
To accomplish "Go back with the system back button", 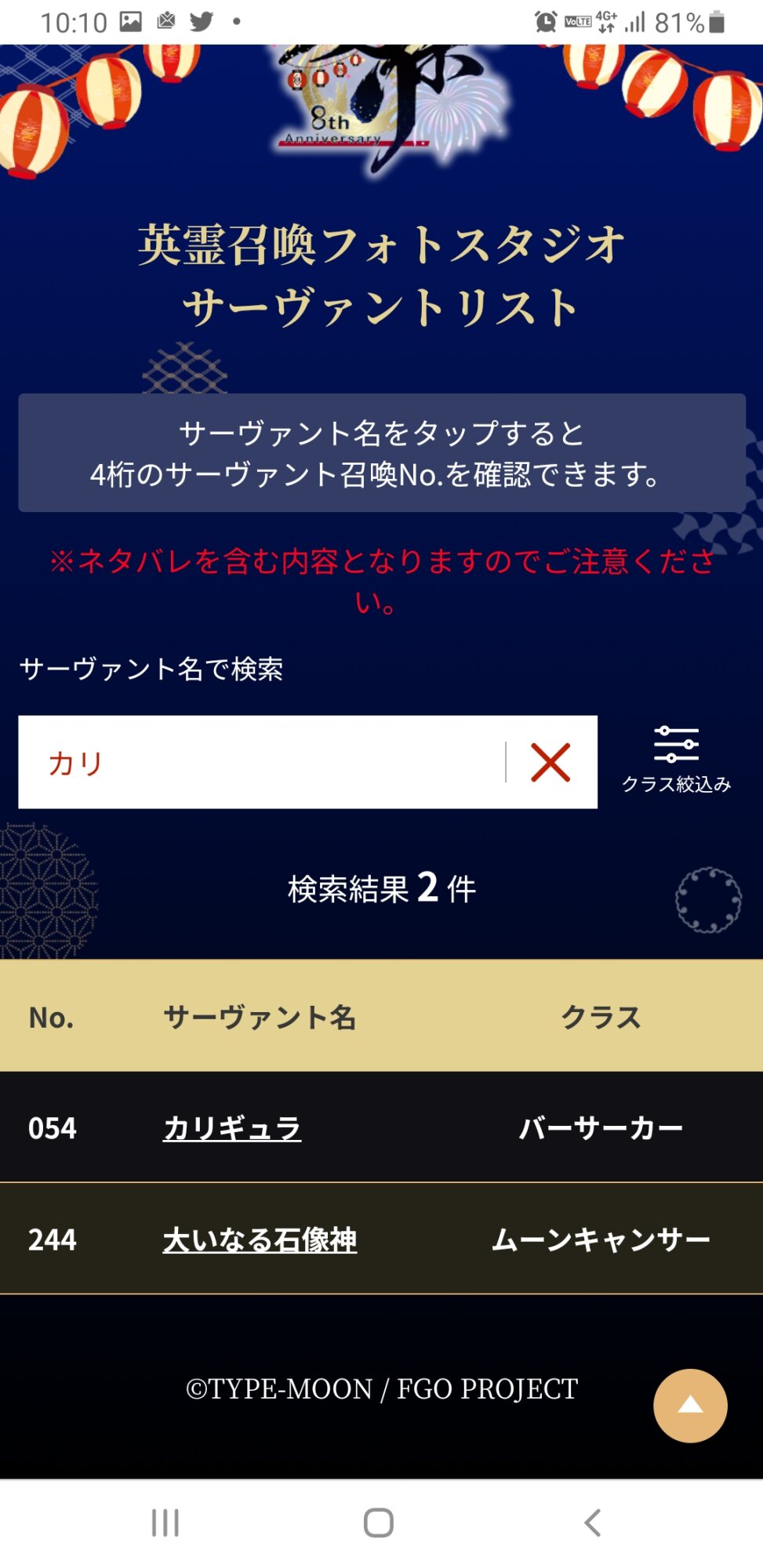I will [593, 1523].
